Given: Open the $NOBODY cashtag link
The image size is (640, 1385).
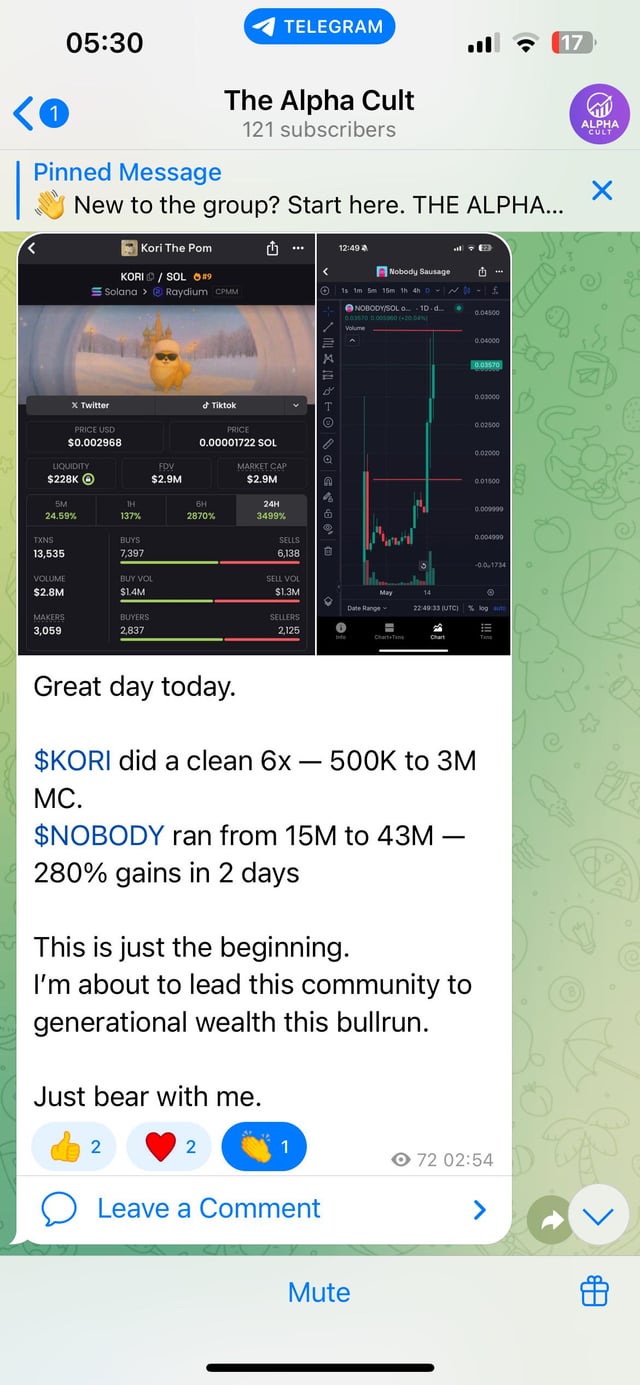Looking at the screenshot, I should pos(99,834).
